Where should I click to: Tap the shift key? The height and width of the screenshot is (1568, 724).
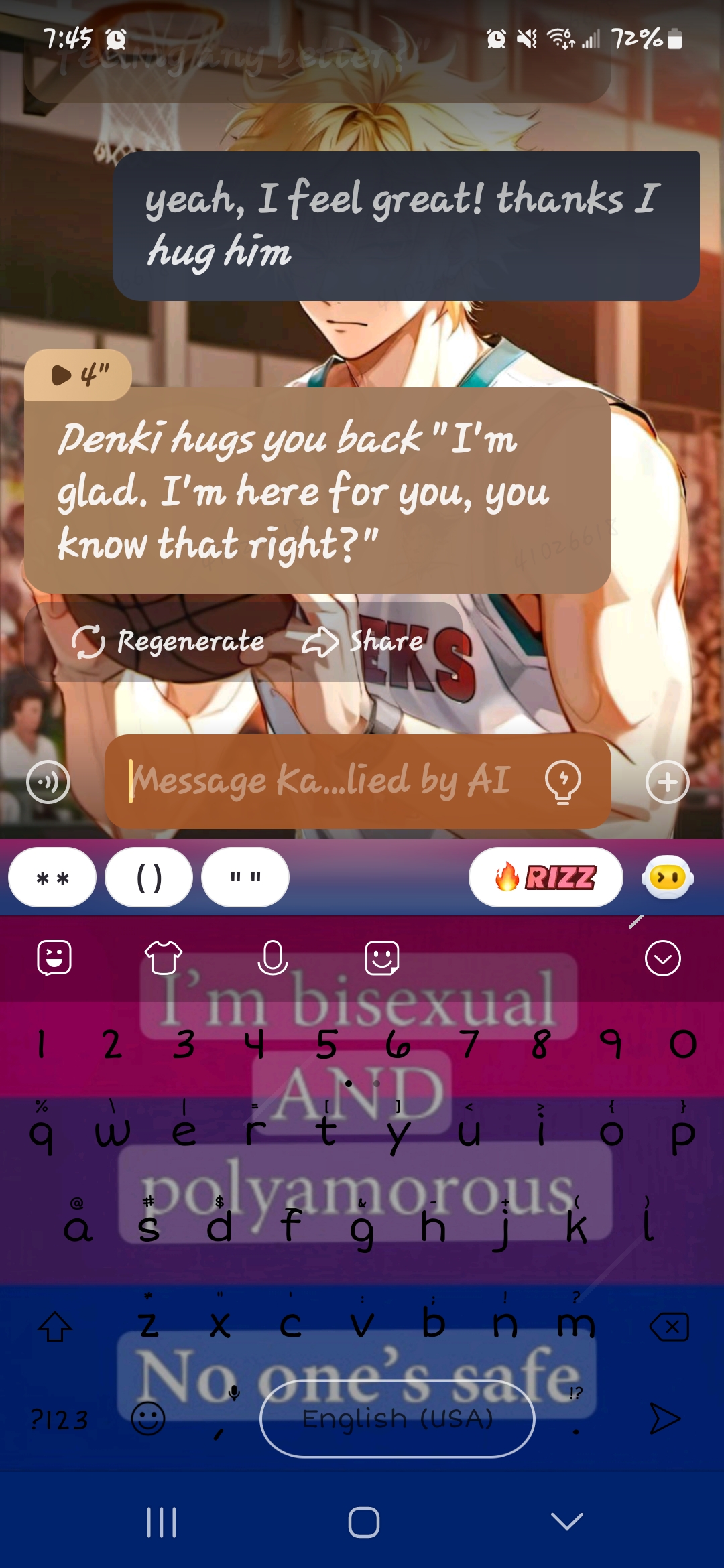55,1326
